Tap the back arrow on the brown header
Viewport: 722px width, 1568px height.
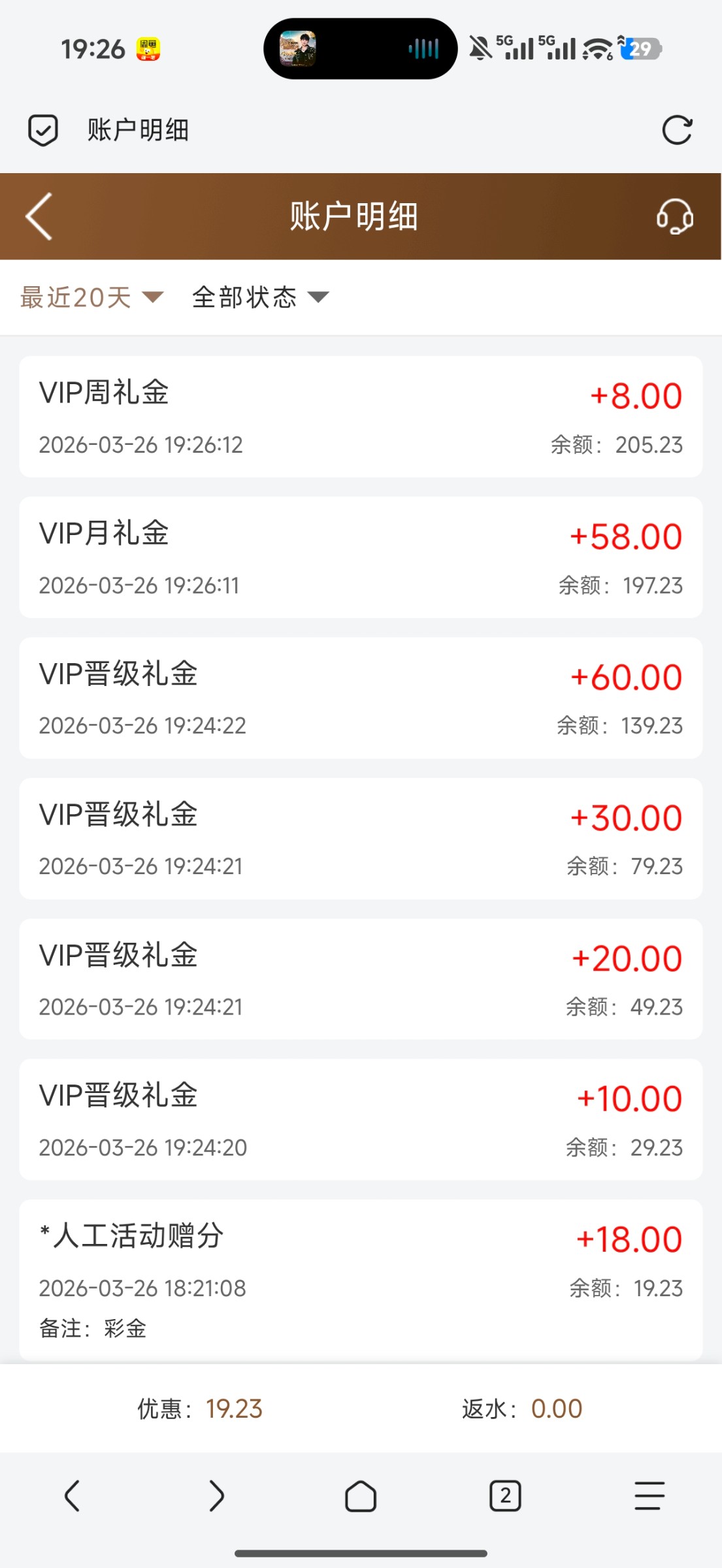pyautogui.click(x=38, y=216)
